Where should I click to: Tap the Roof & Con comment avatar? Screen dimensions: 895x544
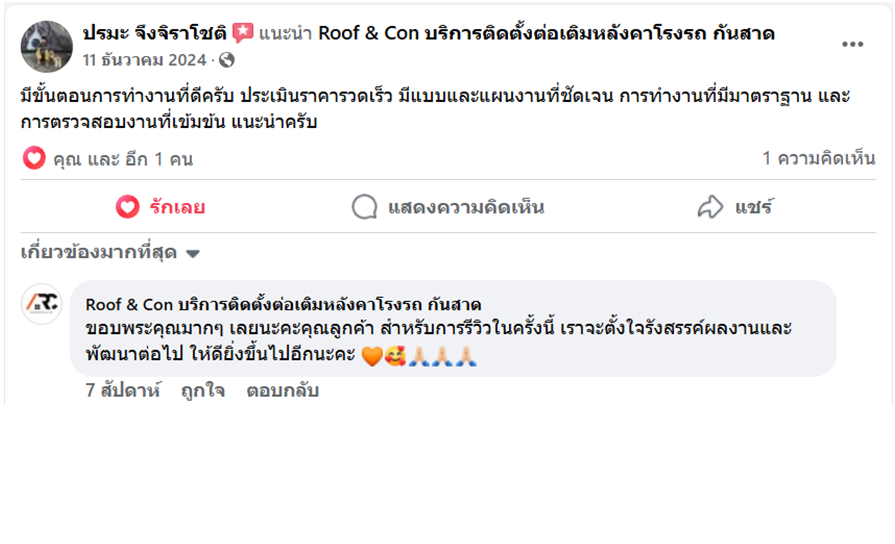point(42,304)
